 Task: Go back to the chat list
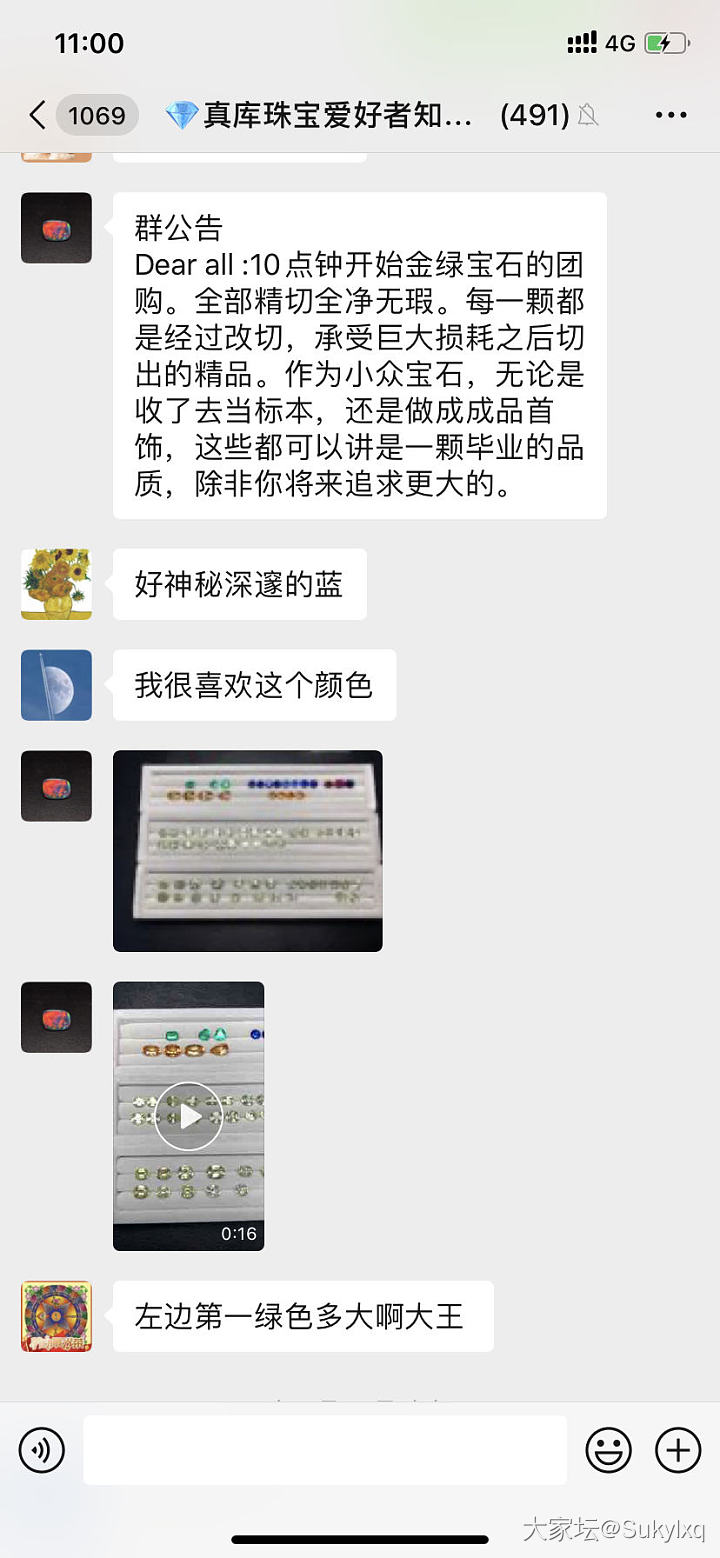coord(38,115)
